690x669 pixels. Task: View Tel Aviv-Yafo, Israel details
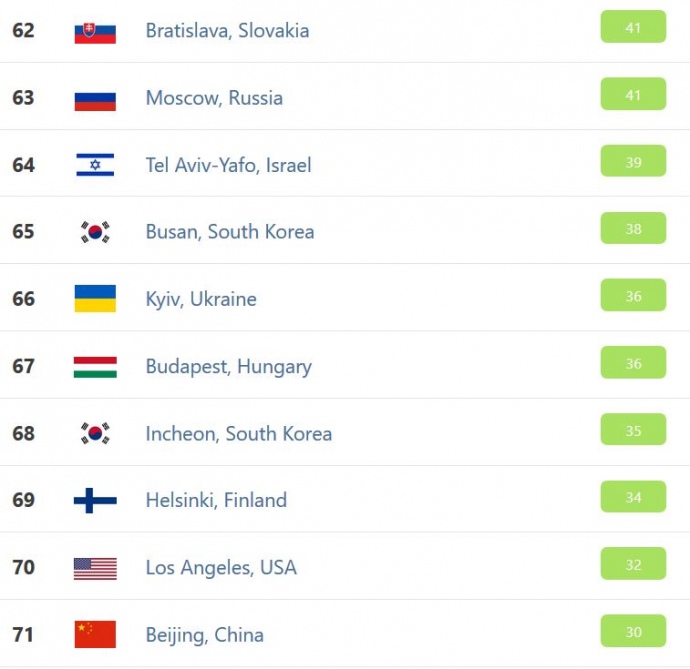228,165
